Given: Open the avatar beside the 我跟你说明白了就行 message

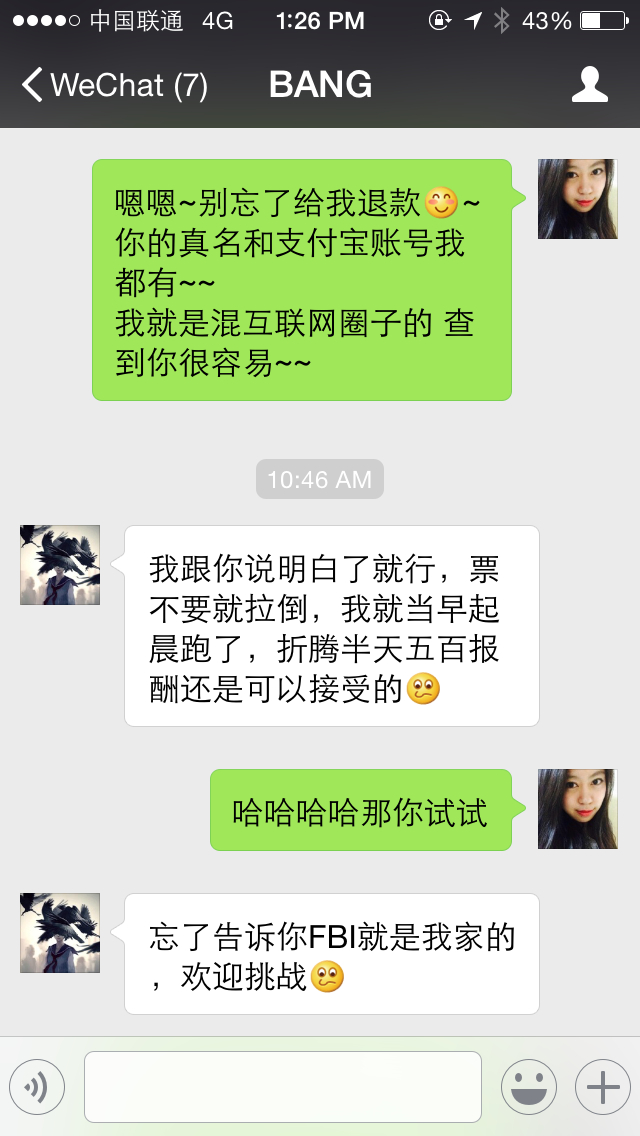Looking at the screenshot, I should (60, 565).
